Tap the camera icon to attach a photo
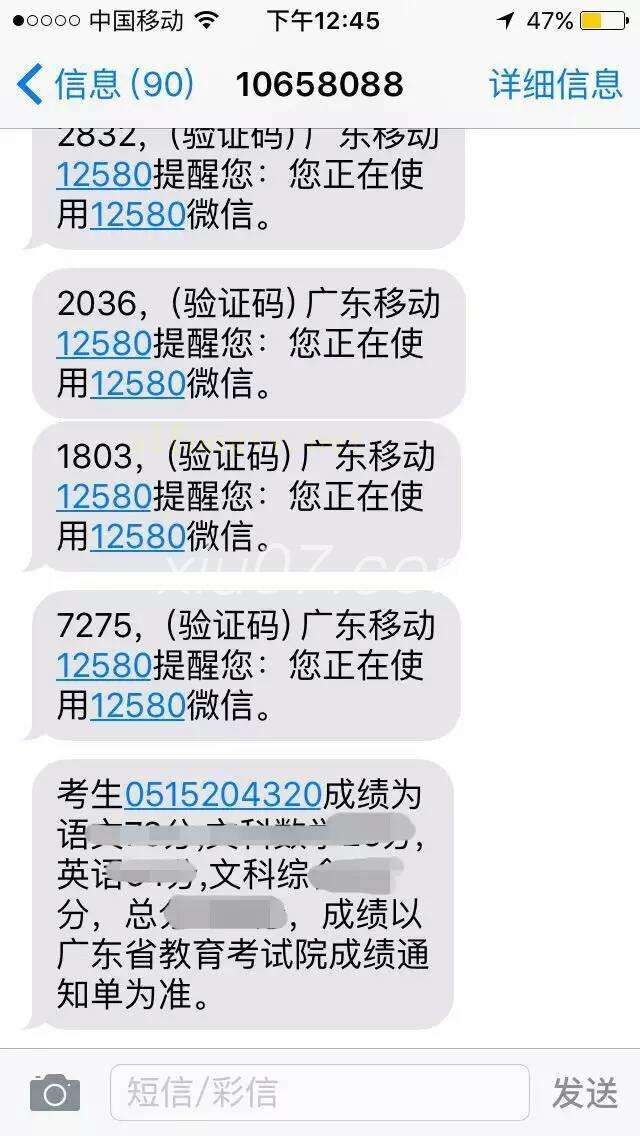Image resolution: width=640 pixels, height=1136 pixels. (54, 1092)
